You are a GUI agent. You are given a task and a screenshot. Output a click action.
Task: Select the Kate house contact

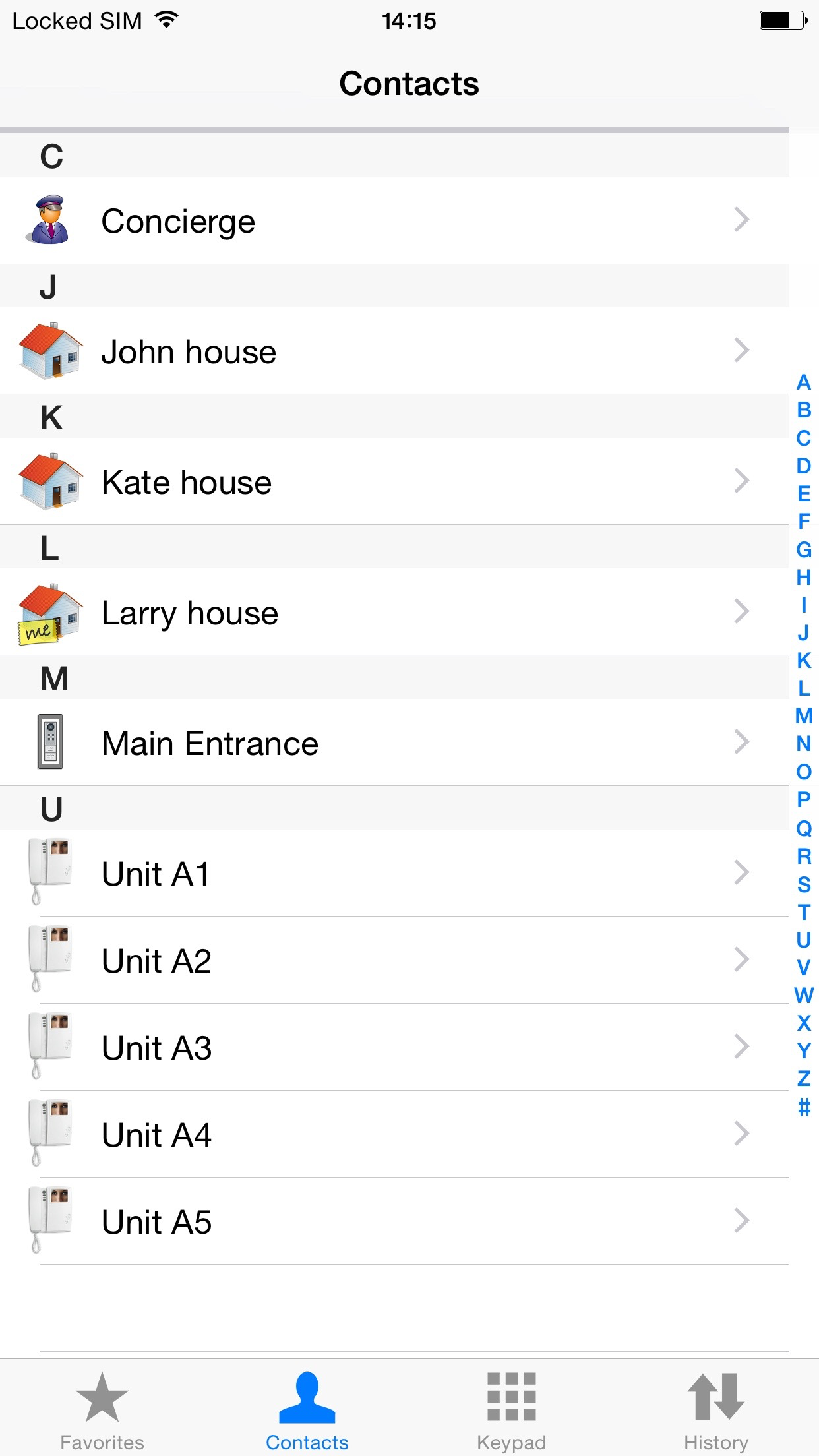coord(394,482)
